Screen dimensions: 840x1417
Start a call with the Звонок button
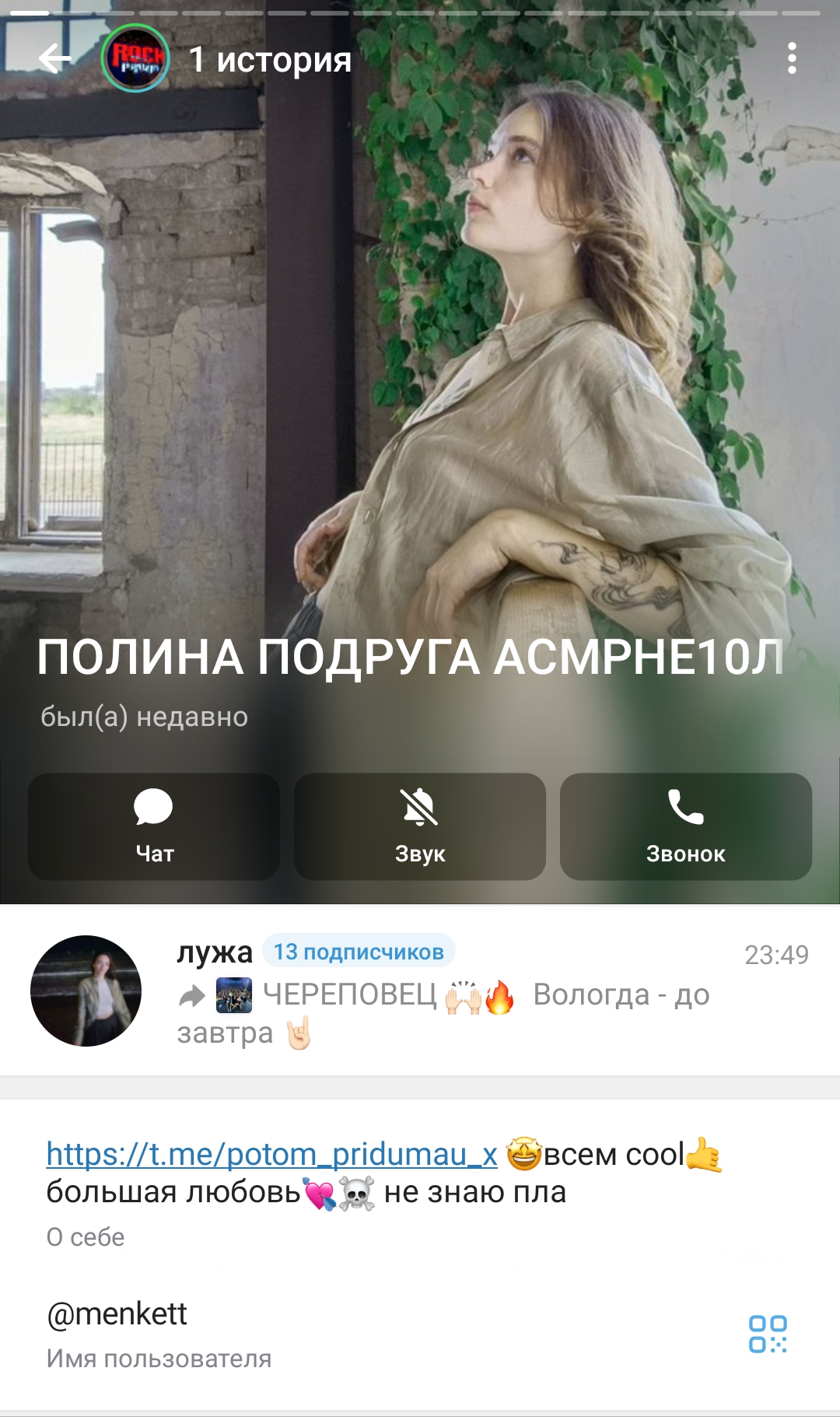pyautogui.click(x=685, y=826)
